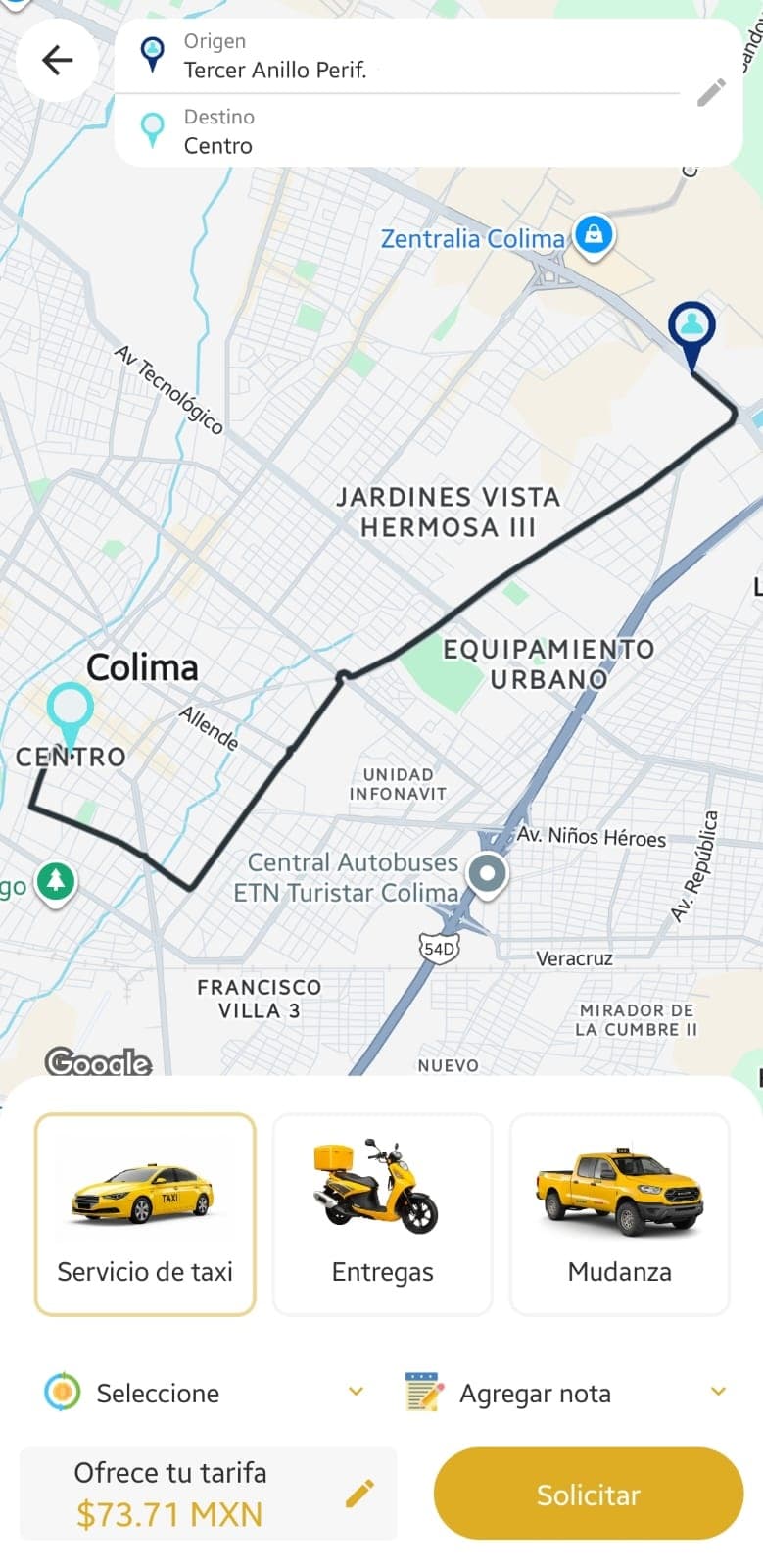Click the chevron beside Agregar nota
Screen dimensions: 763x1568
[719, 1392]
